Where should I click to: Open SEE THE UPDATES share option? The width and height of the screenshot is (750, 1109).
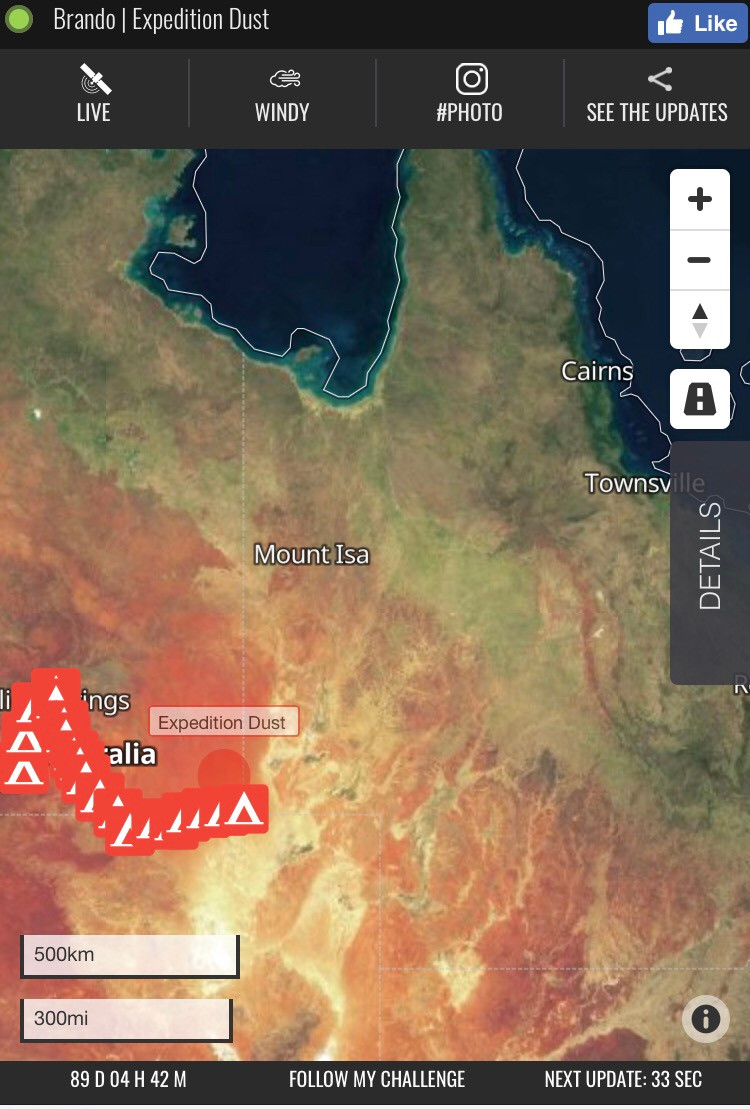tap(657, 94)
